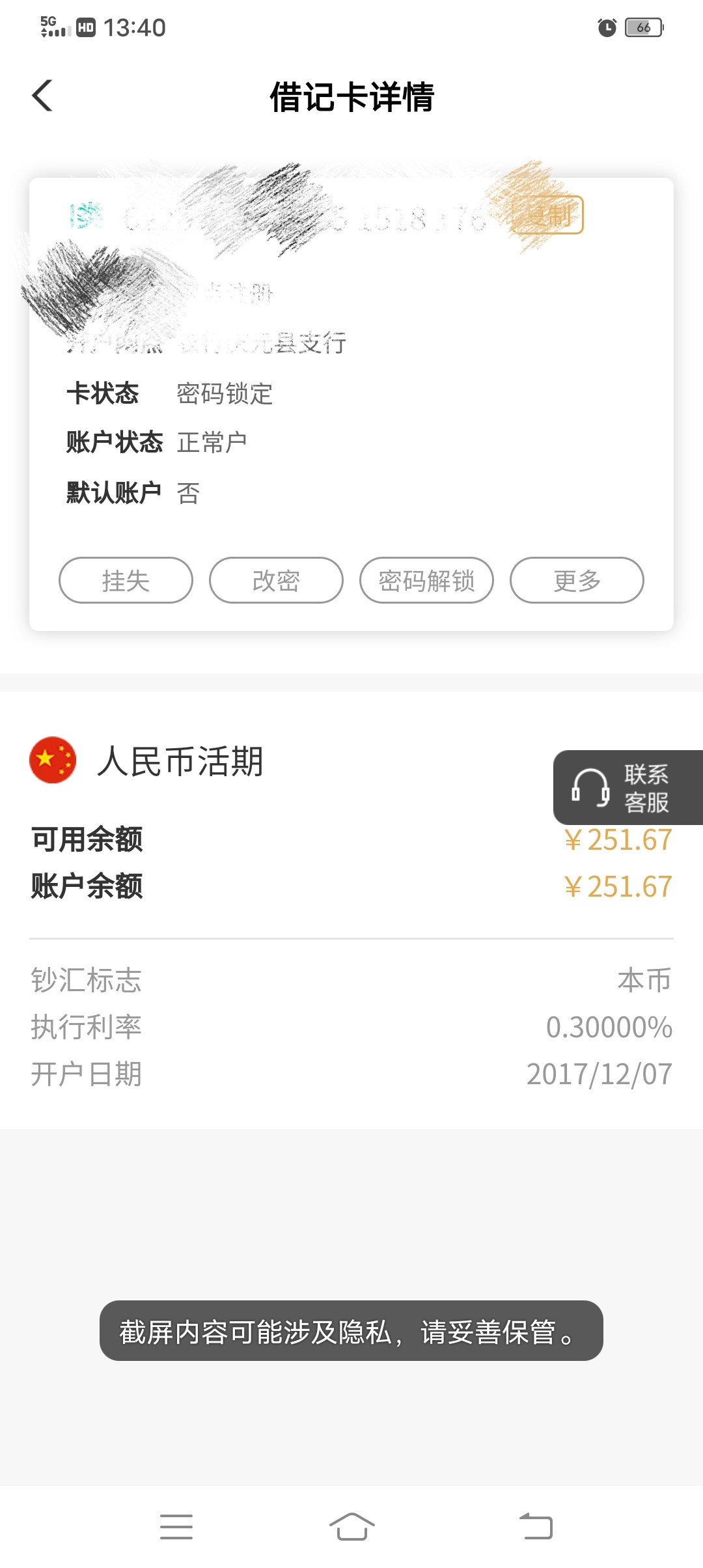The height and width of the screenshot is (1568, 703).
Task: Tap 改密 to change the card password
Action: [276, 580]
